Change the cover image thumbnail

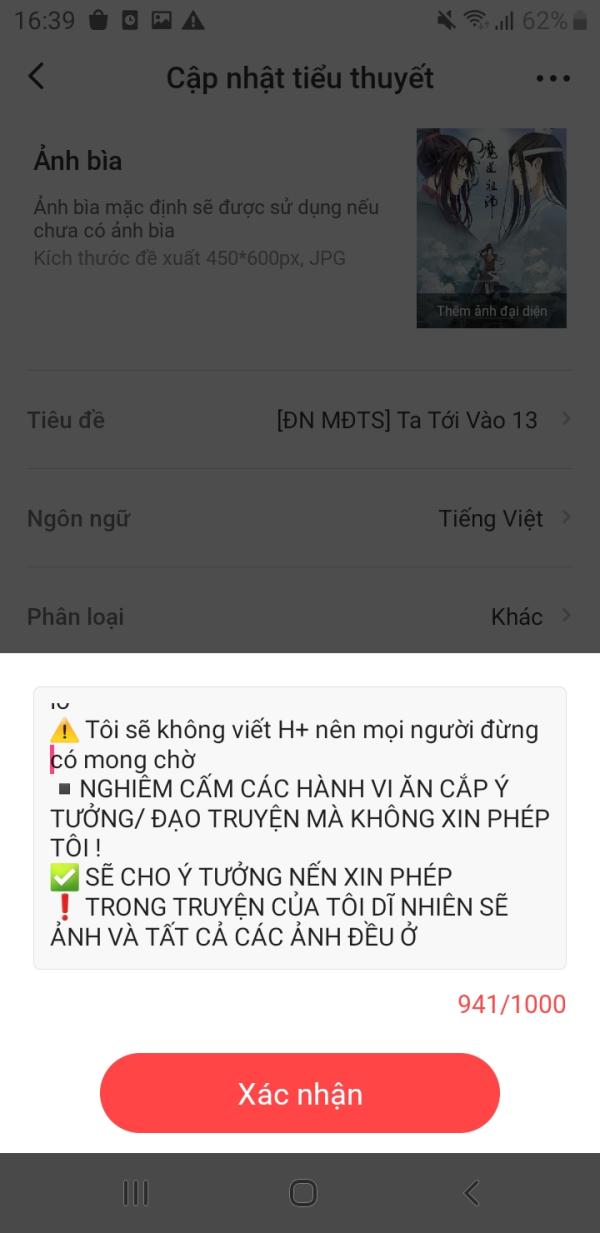click(x=491, y=228)
